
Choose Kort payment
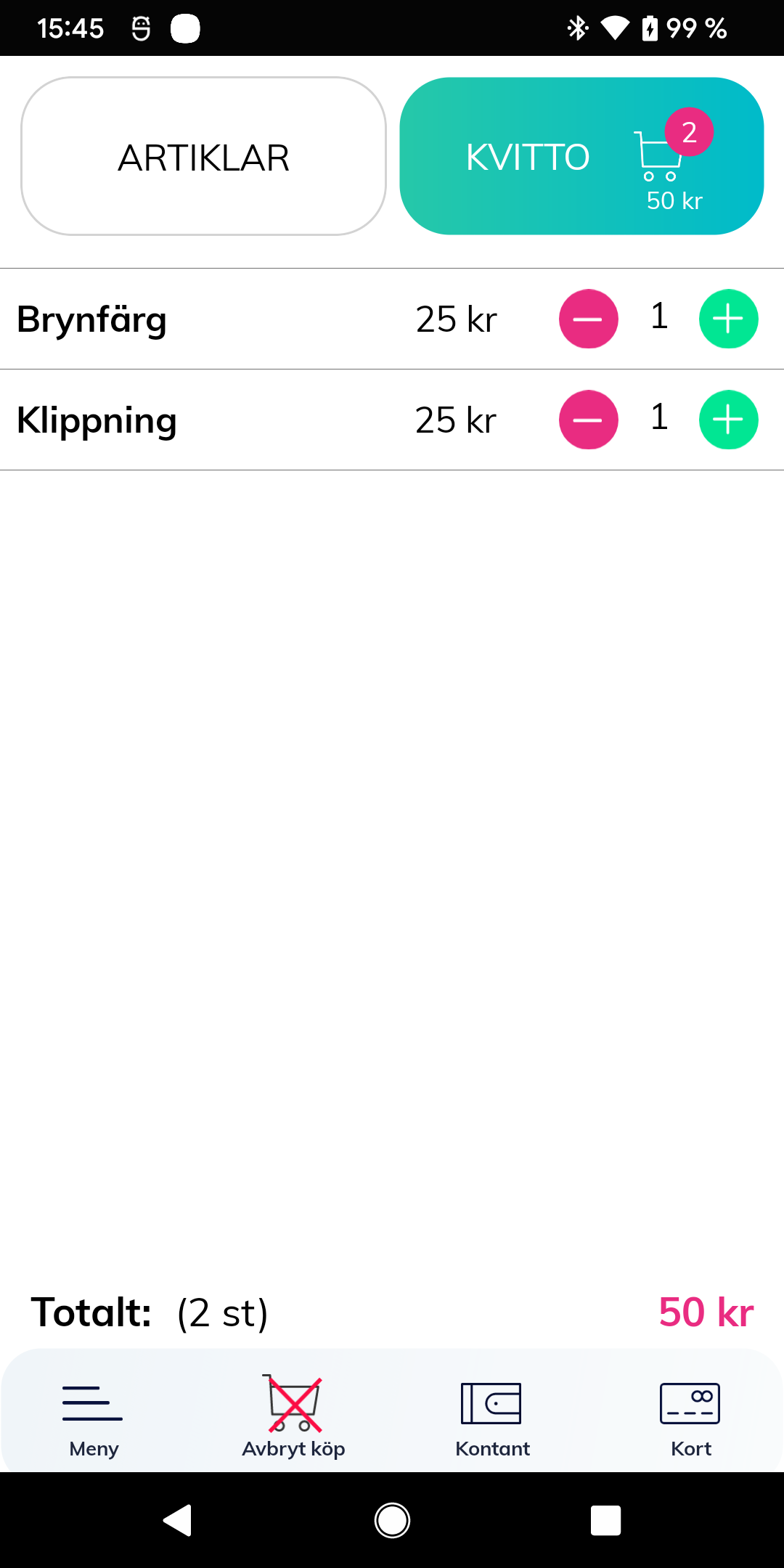point(690,1416)
